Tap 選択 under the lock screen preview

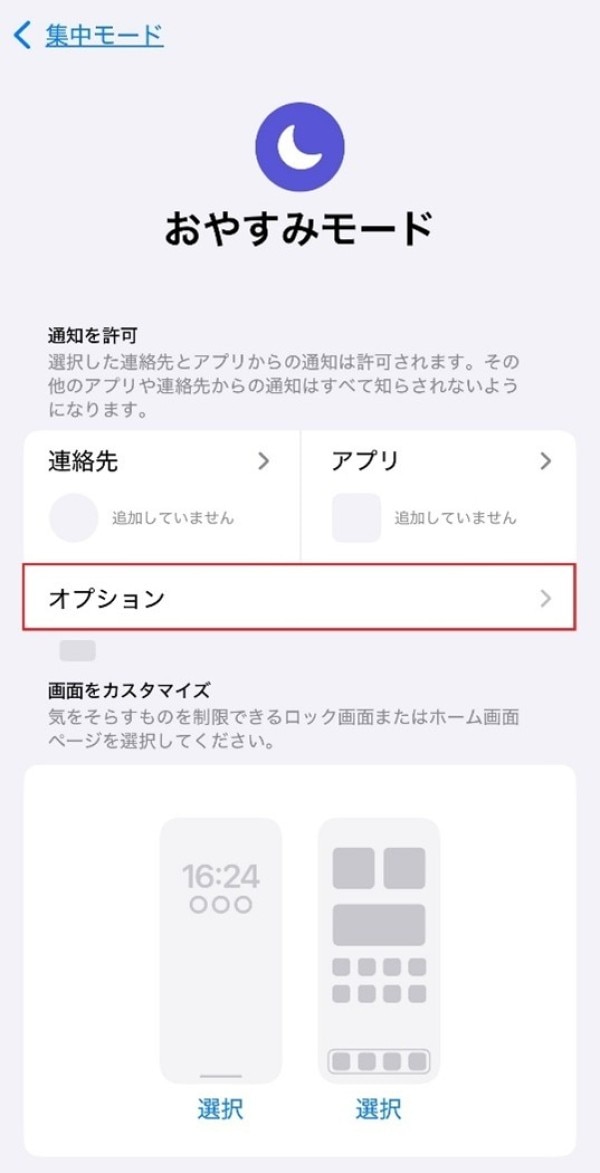[220, 1108]
